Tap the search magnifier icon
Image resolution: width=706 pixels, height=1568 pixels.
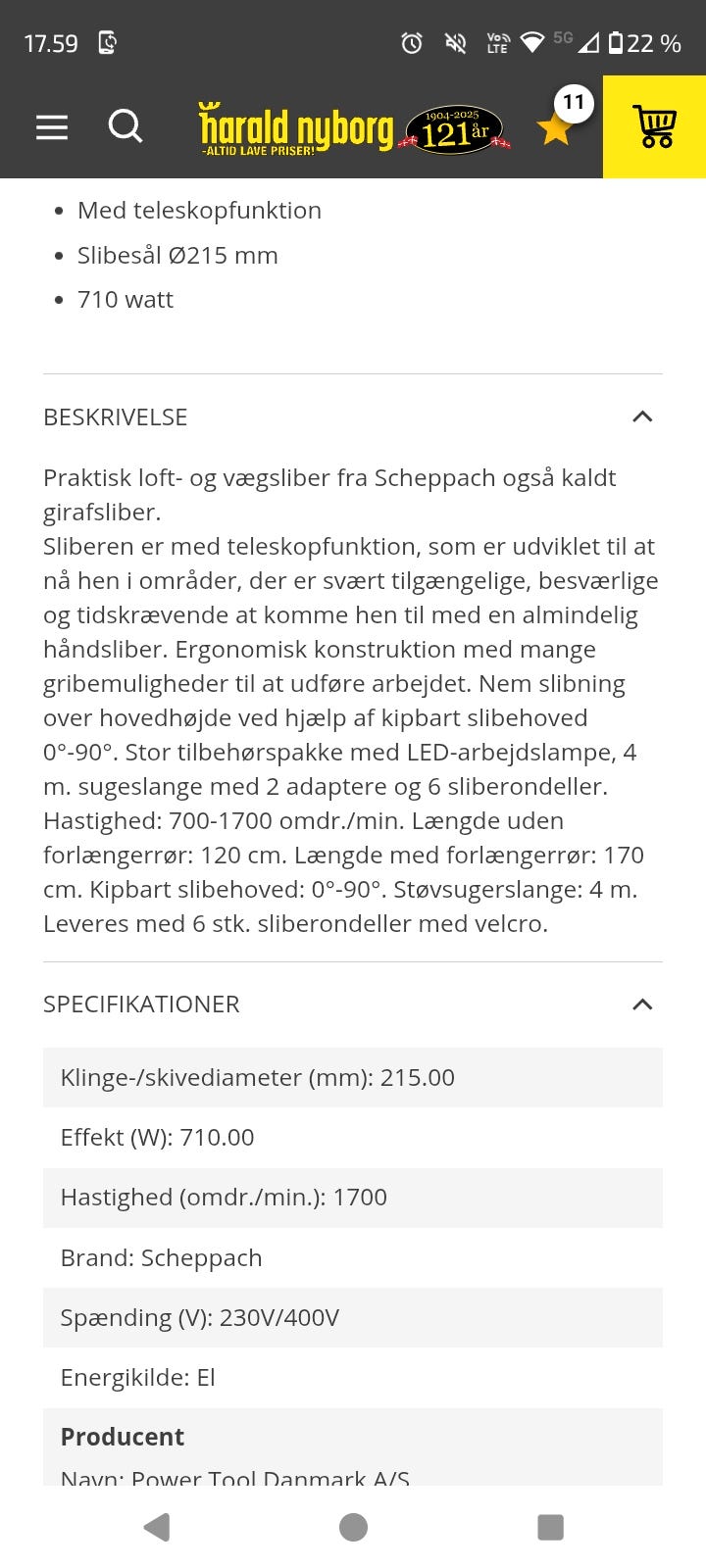pyautogui.click(x=126, y=127)
